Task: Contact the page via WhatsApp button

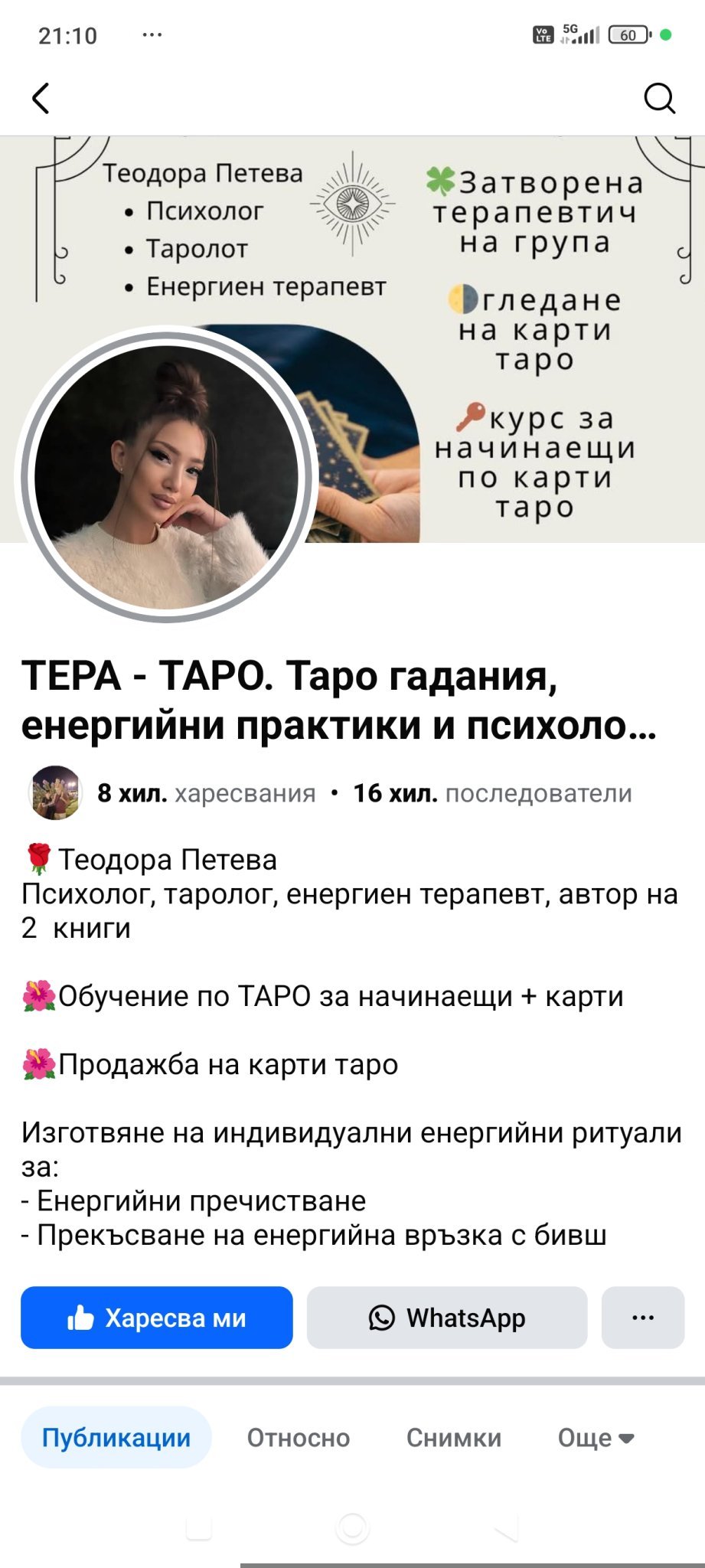Action: [447, 1318]
